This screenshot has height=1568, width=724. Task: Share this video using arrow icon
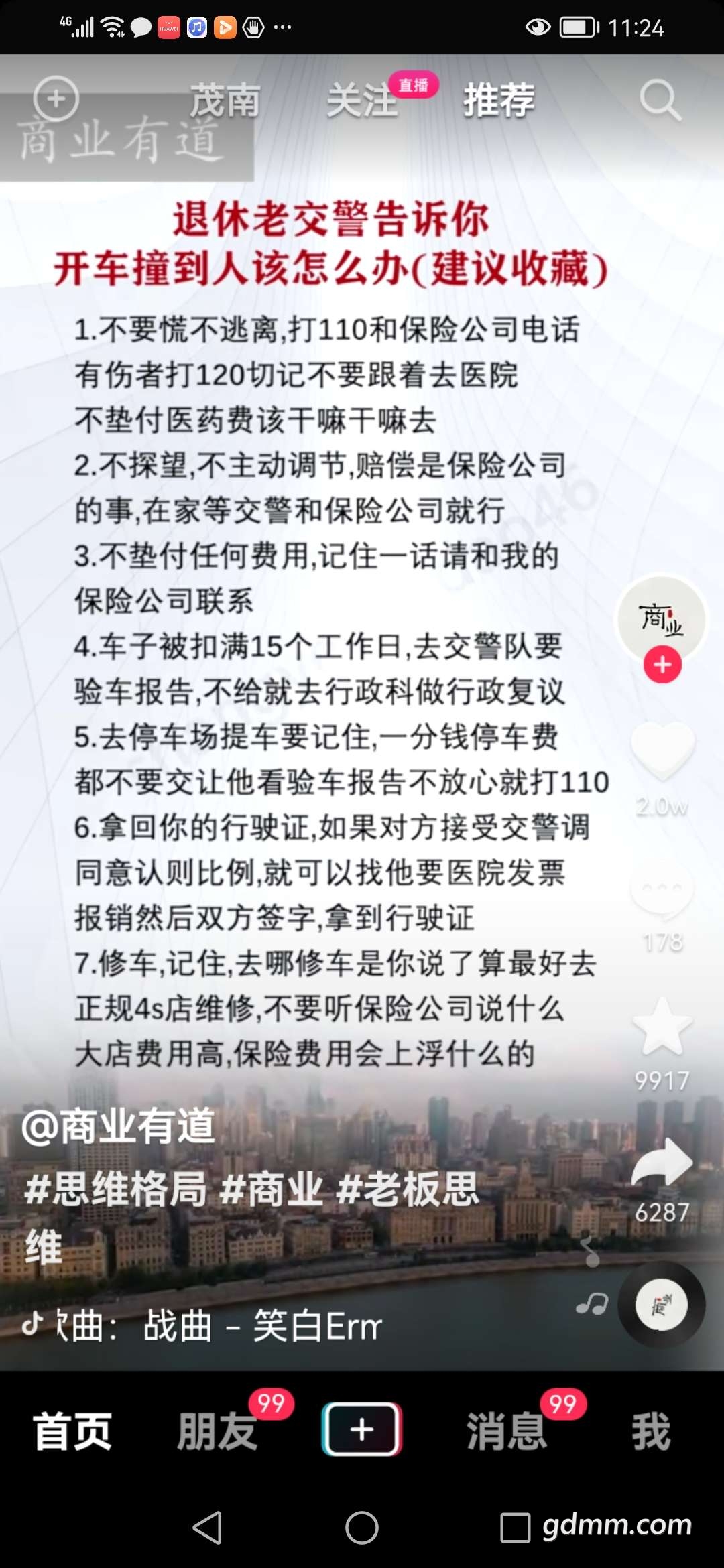point(662,1163)
